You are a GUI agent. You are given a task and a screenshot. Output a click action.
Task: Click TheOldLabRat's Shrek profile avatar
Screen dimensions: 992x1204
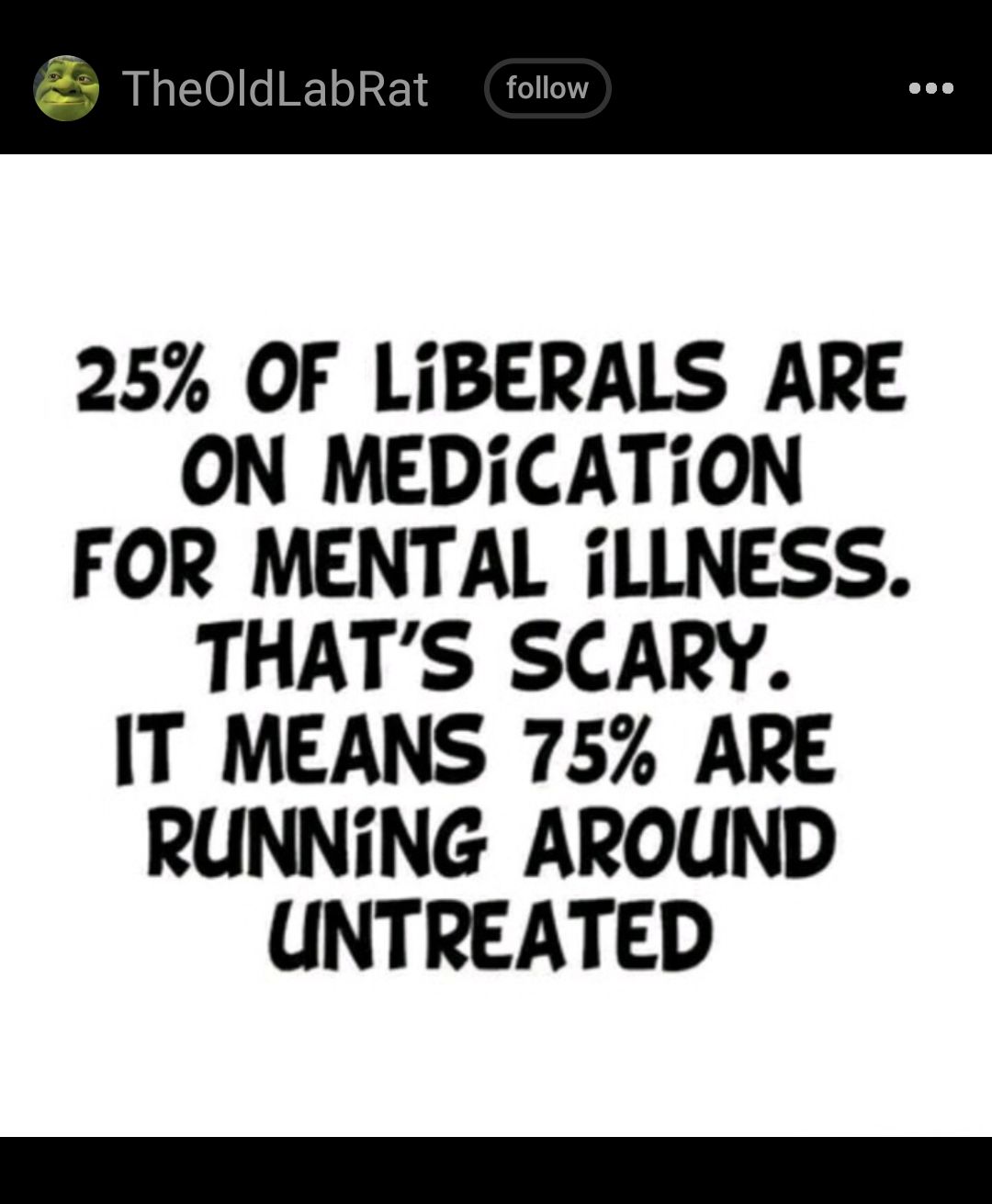[x=64, y=88]
